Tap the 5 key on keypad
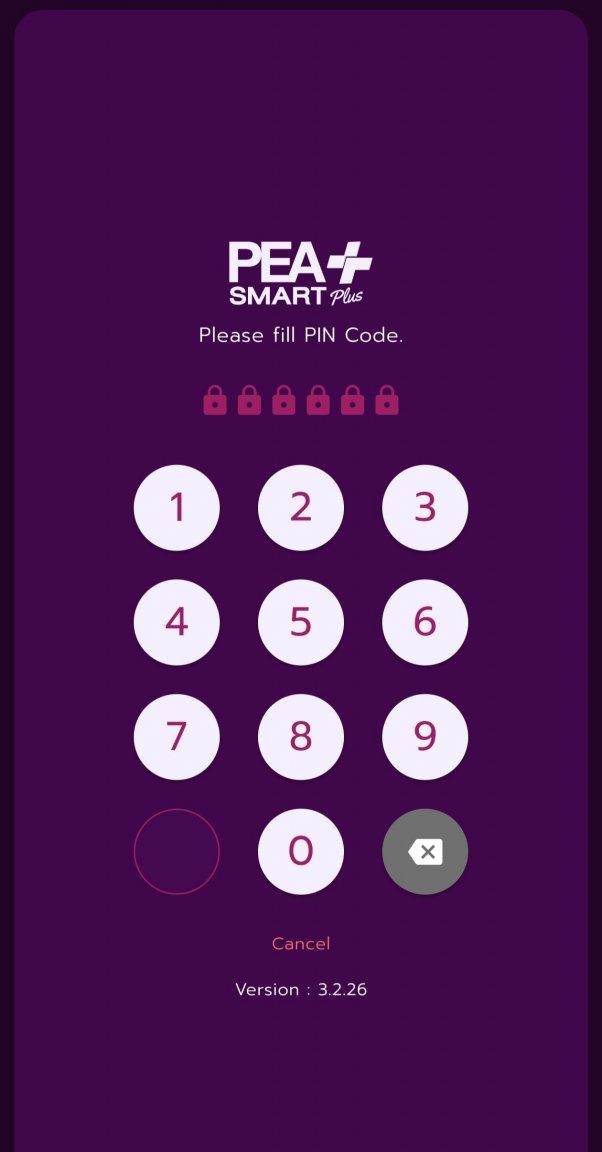The image size is (602, 1152). click(301, 622)
